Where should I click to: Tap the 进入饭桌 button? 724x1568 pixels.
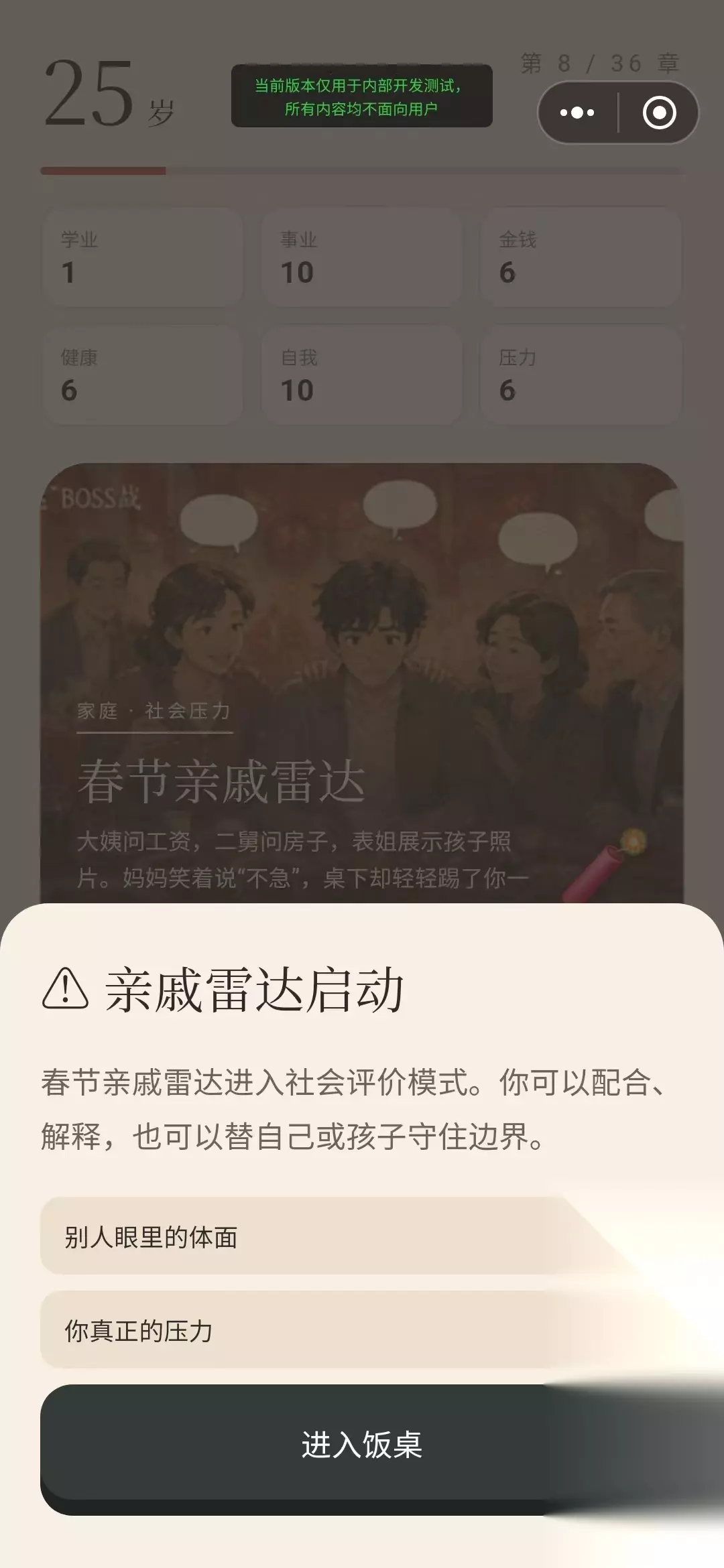coord(362,1444)
